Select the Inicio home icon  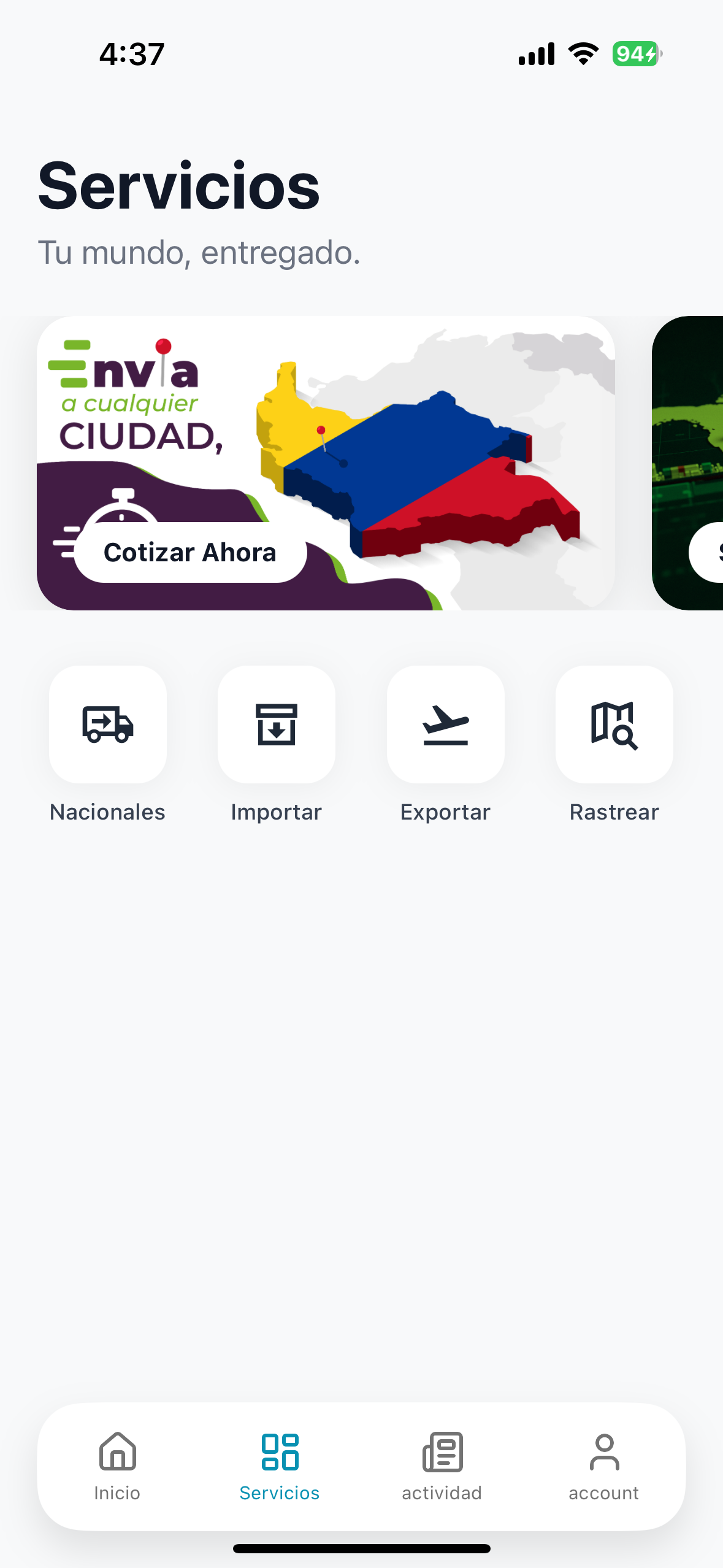(x=117, y=1452)
